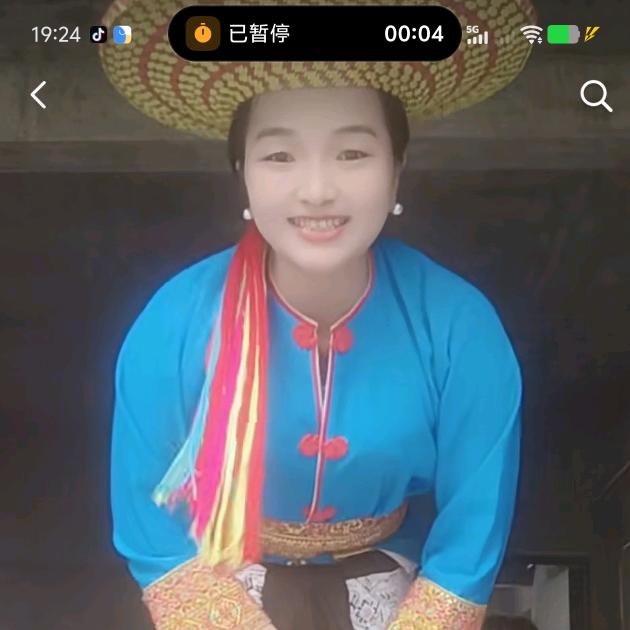Open the paused timer pill
The height and width of the screenshot is (630, 630).
314,34
